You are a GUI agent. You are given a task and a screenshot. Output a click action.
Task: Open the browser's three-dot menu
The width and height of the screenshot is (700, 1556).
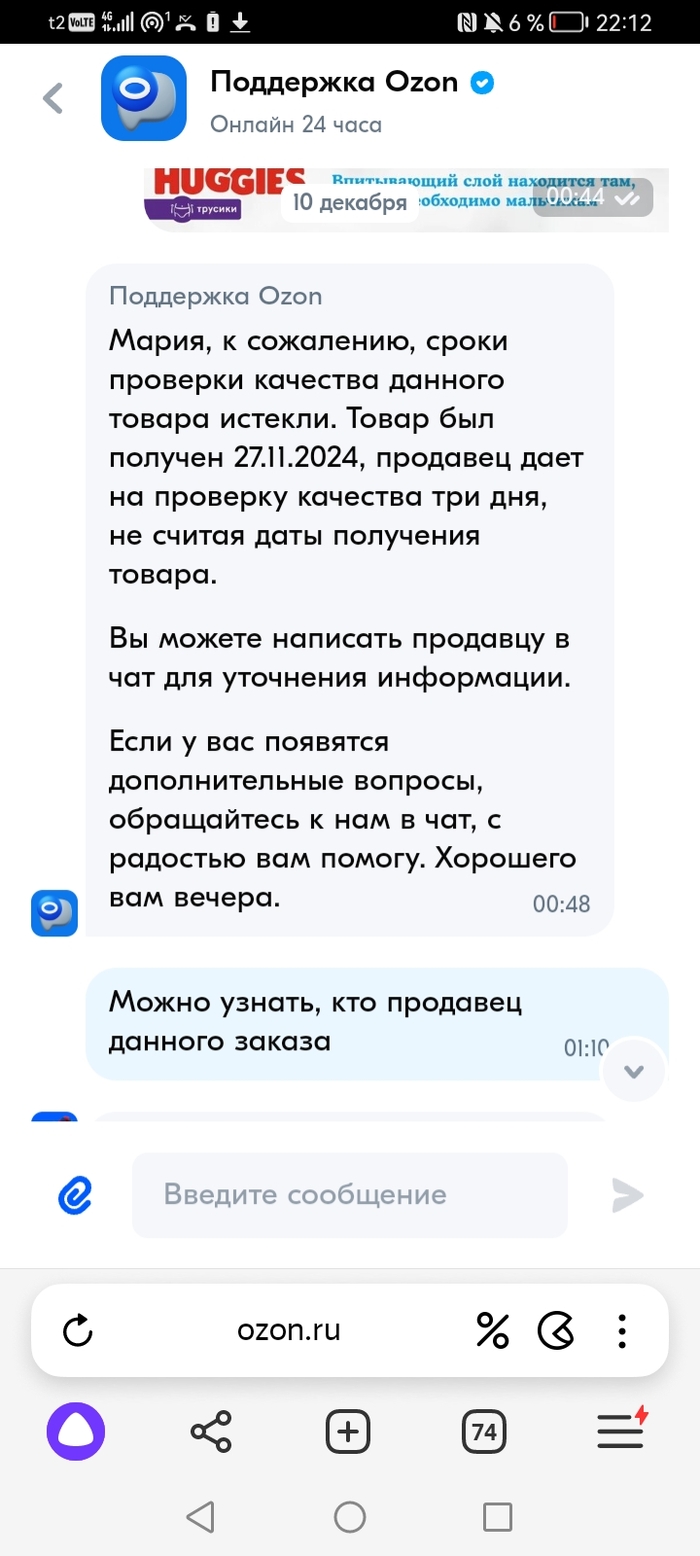622,1331
